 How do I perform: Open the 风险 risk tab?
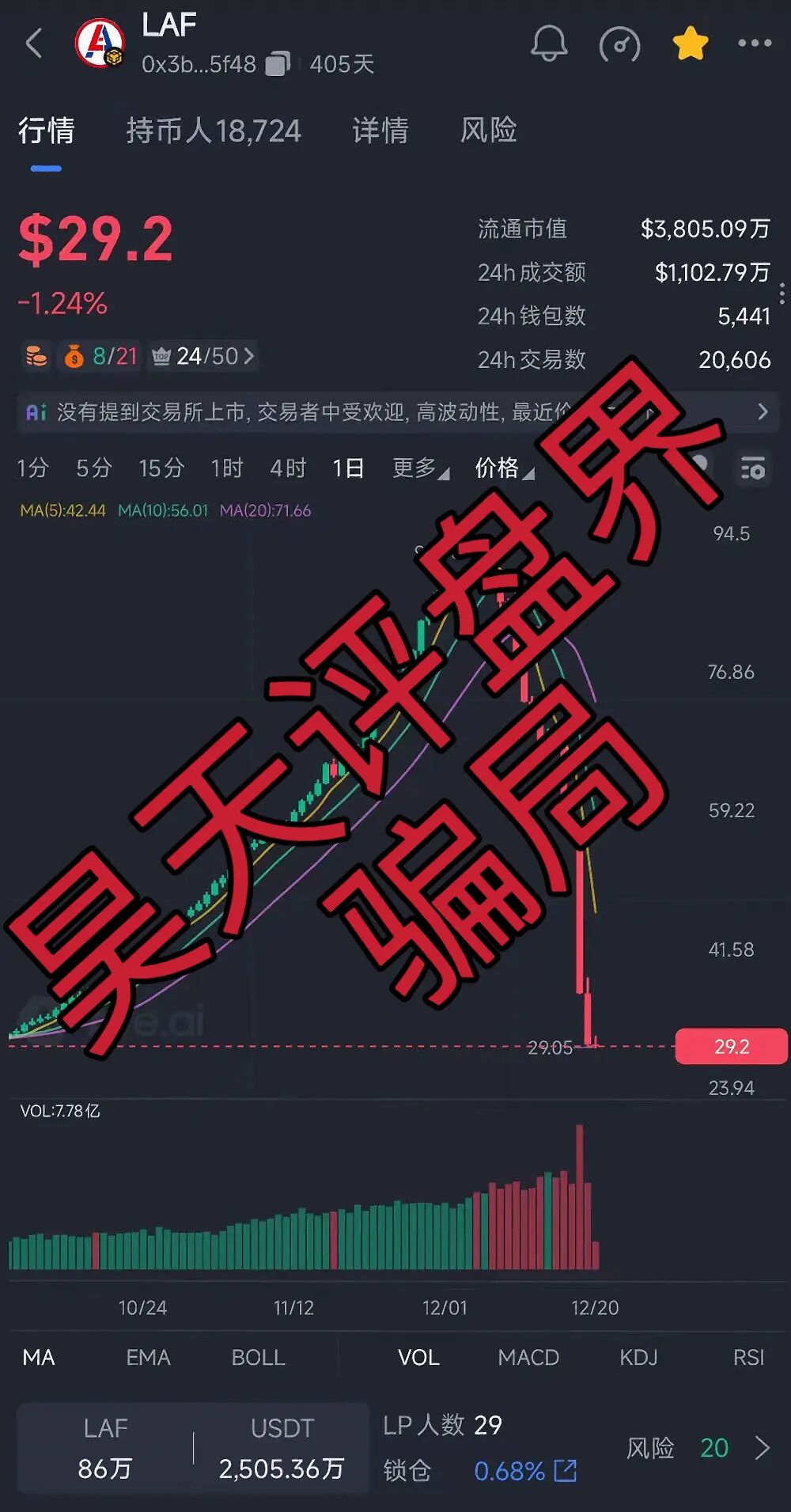pos(488,131)
